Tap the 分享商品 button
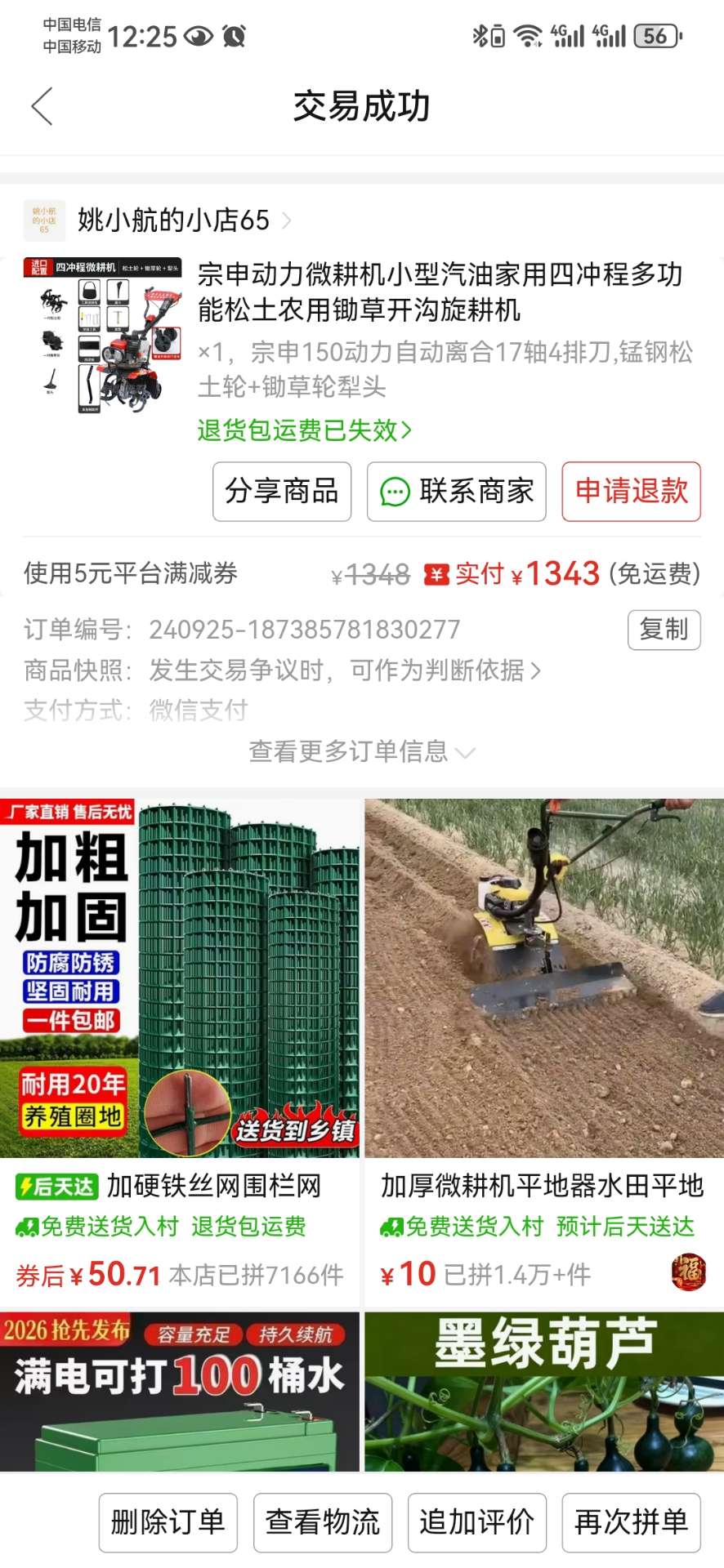The width and height of the screenshot is (724, 1568). pos(282,492)
